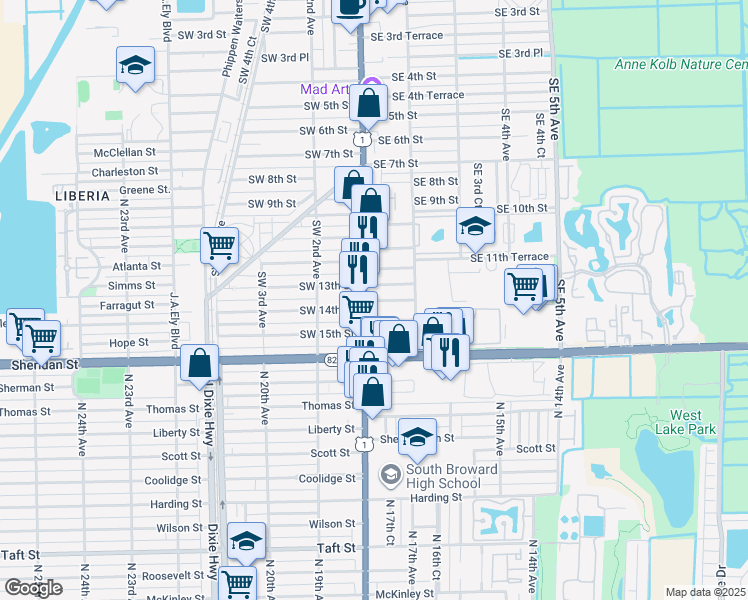This screenshot has height=600, width=748.
Task: Select the school marker near SE 10th St
Action: [474, 227]
